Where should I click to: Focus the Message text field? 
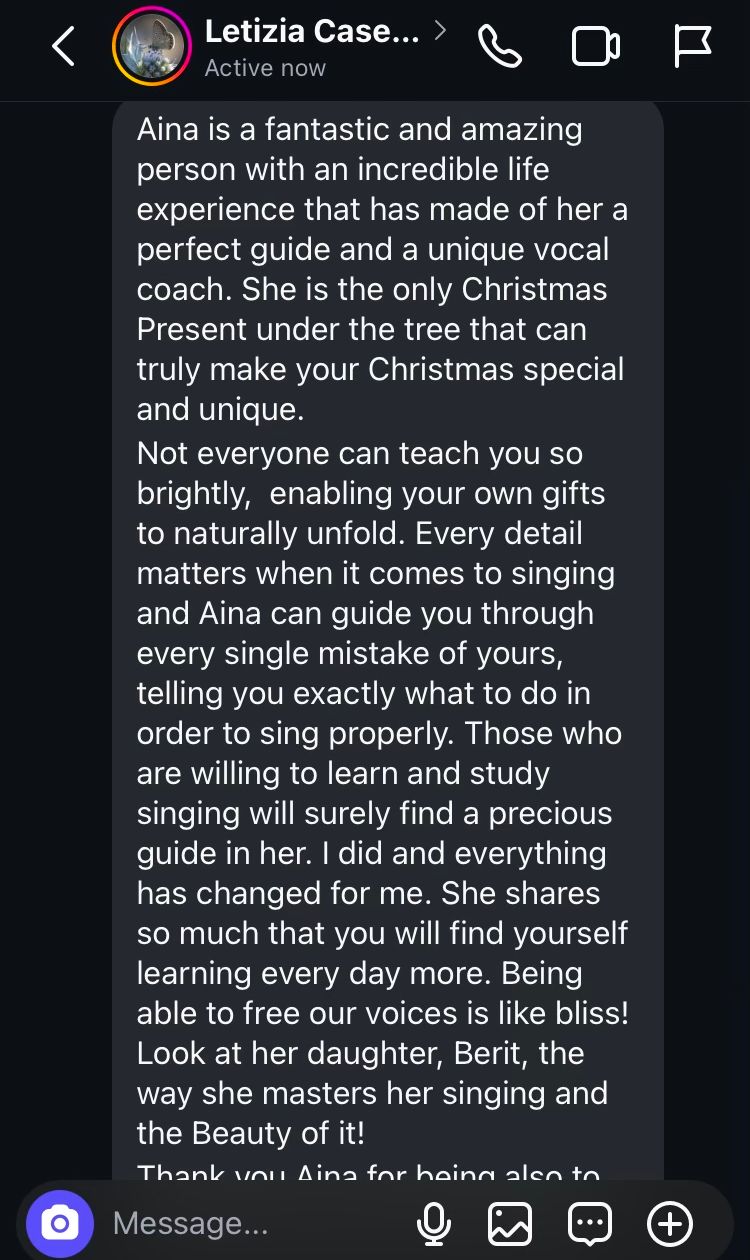coord(250,1222)
